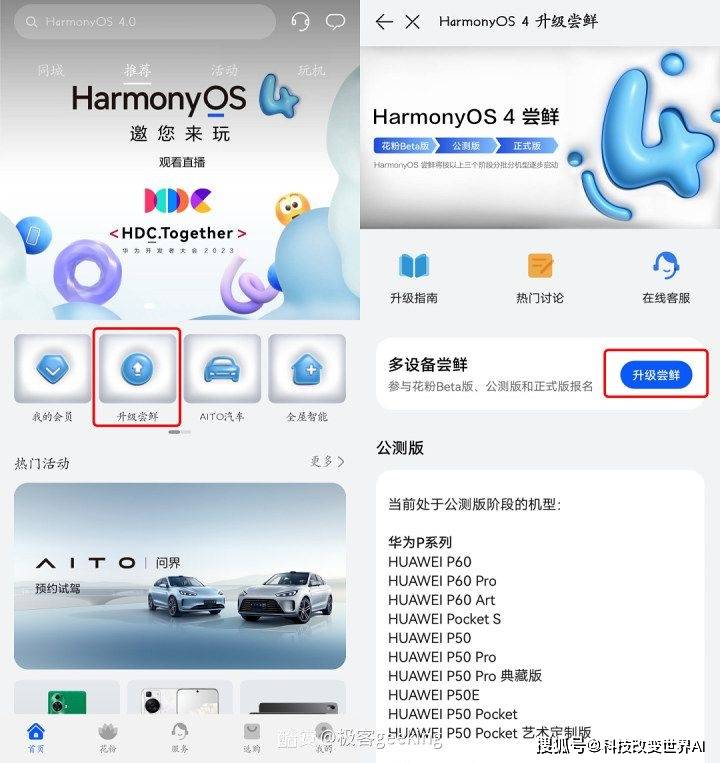Image resolution: width=720 pixels, height=763 pixels.
Task: Go back with the arrow beside the X
Action: [384, 21]
